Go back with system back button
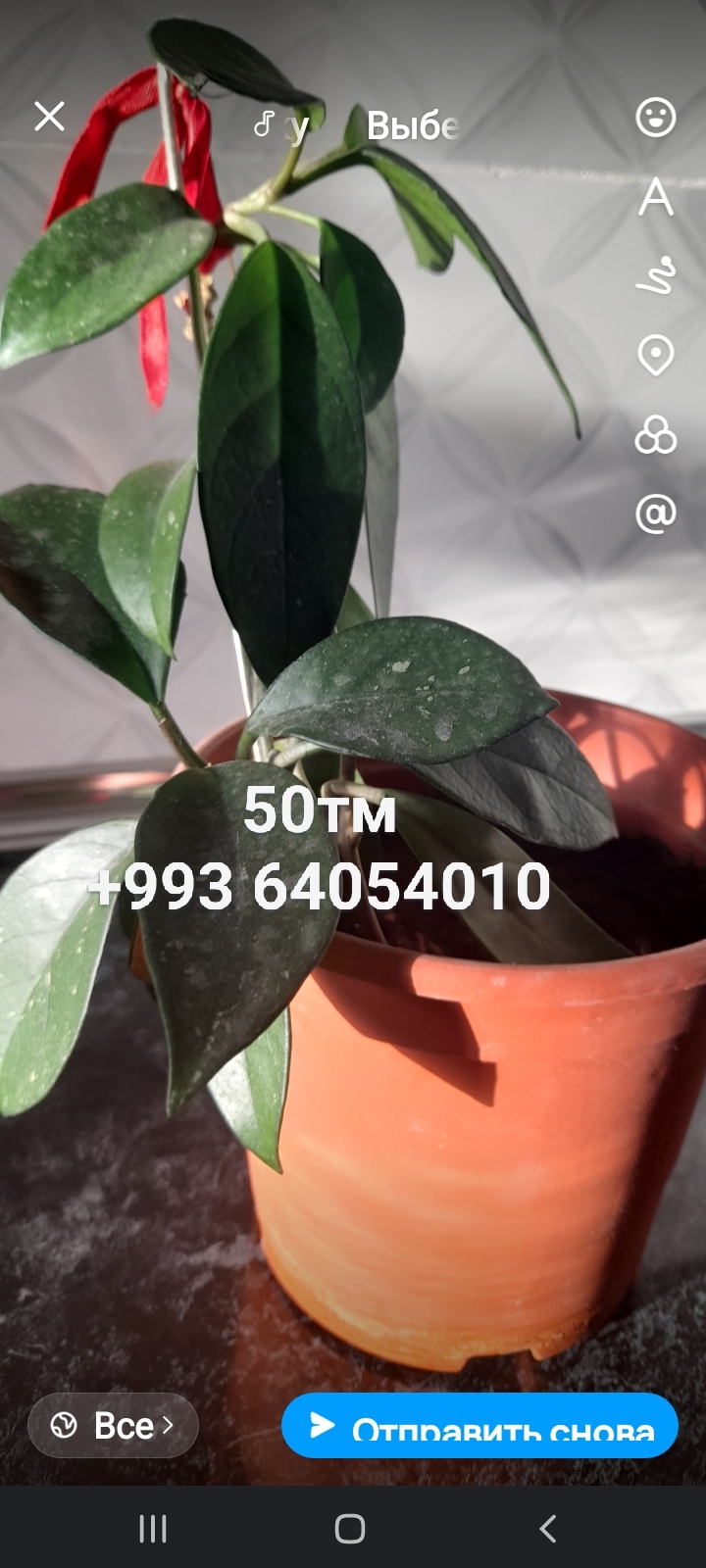706x1568 pixels. click(x=548, y=1528)
